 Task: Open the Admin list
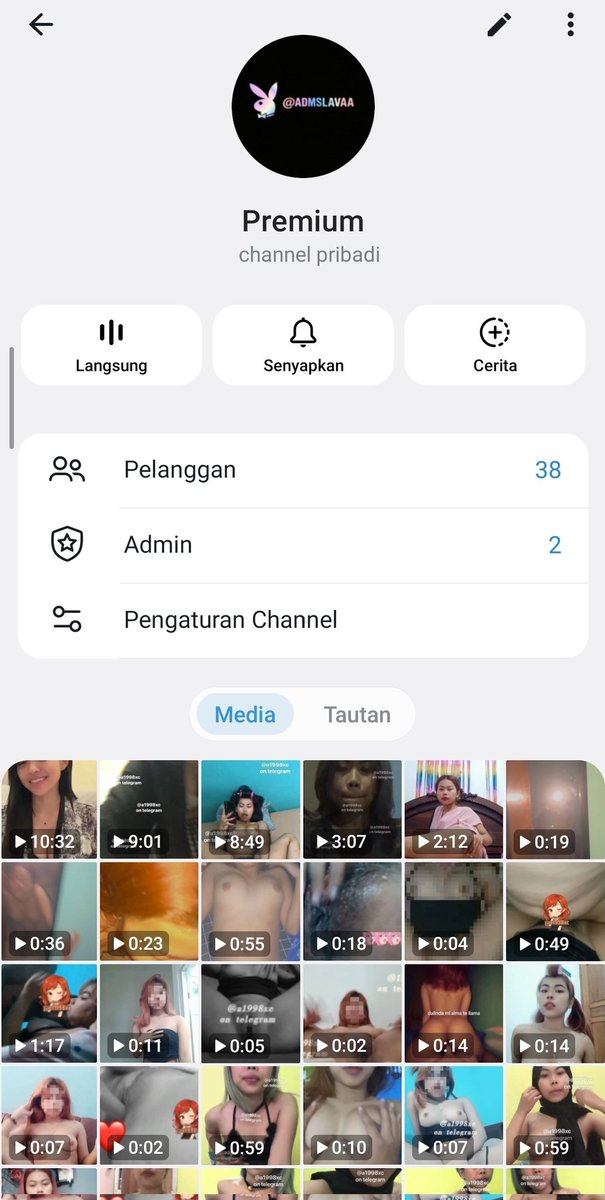click(x=303, y=545)
